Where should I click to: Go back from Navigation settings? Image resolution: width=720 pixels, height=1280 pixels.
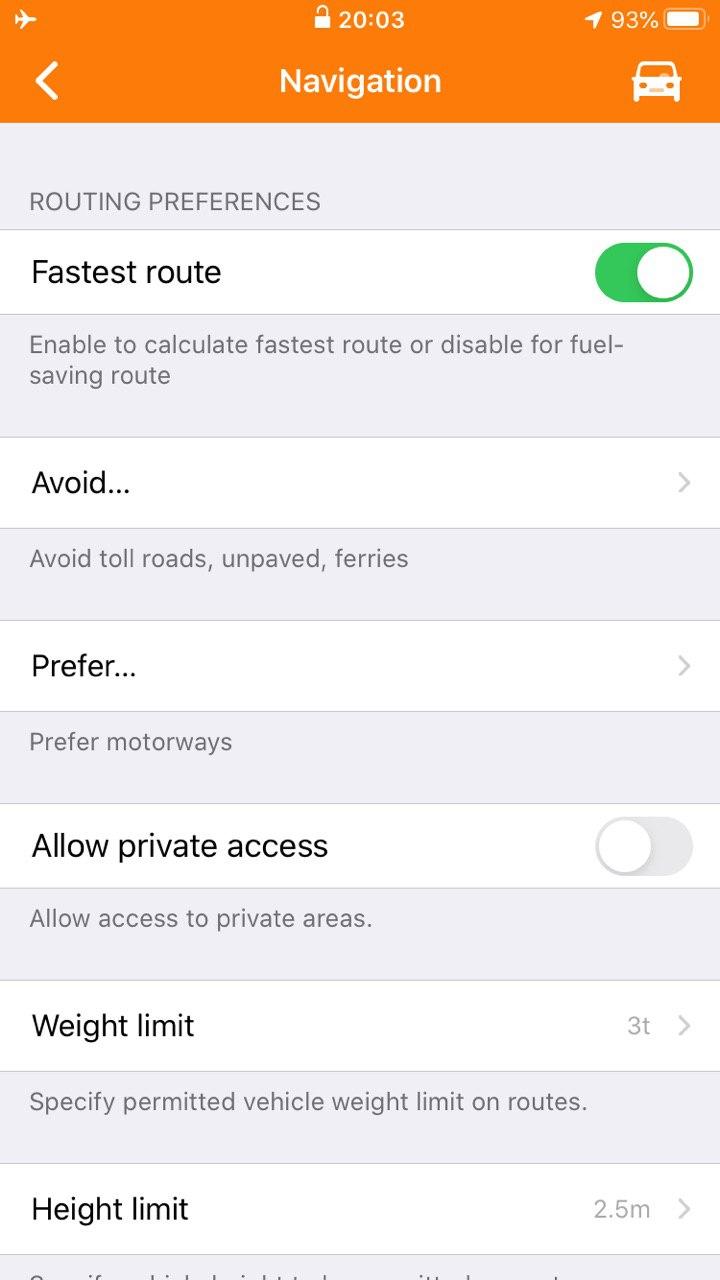point(47,81)
